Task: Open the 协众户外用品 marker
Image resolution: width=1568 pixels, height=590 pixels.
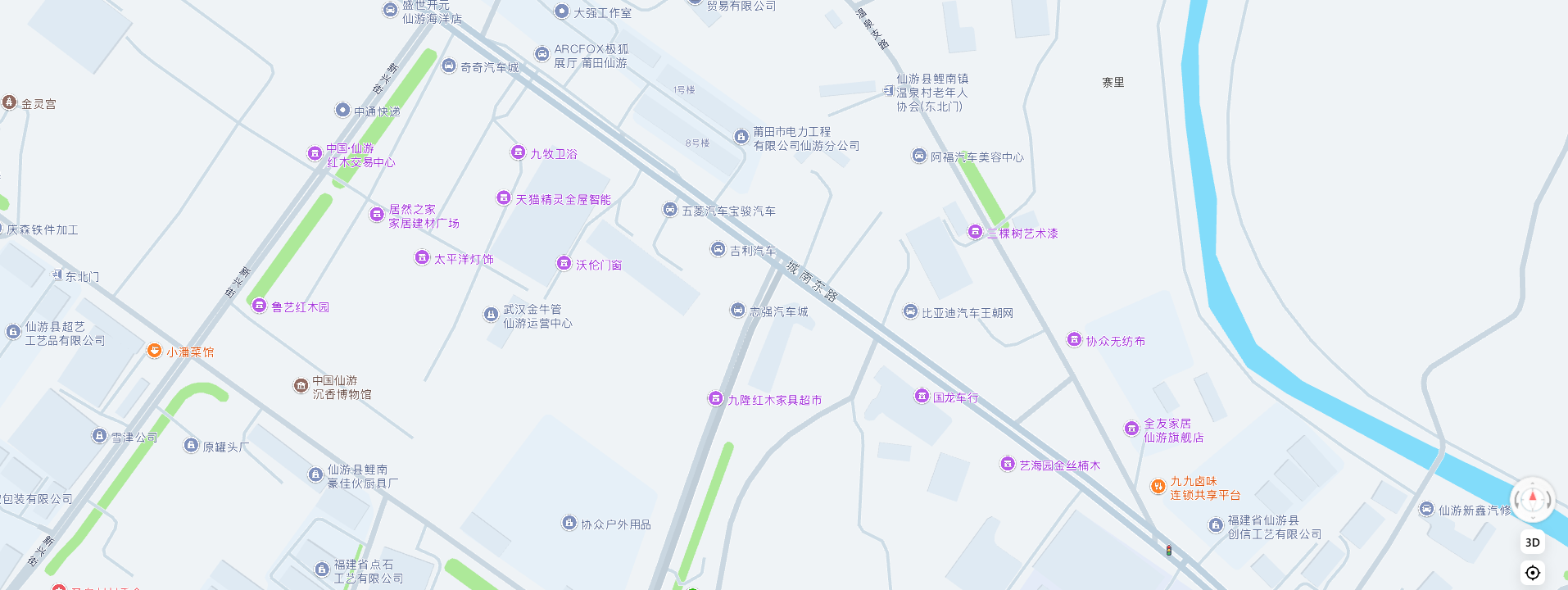Action: click(569, 523)
